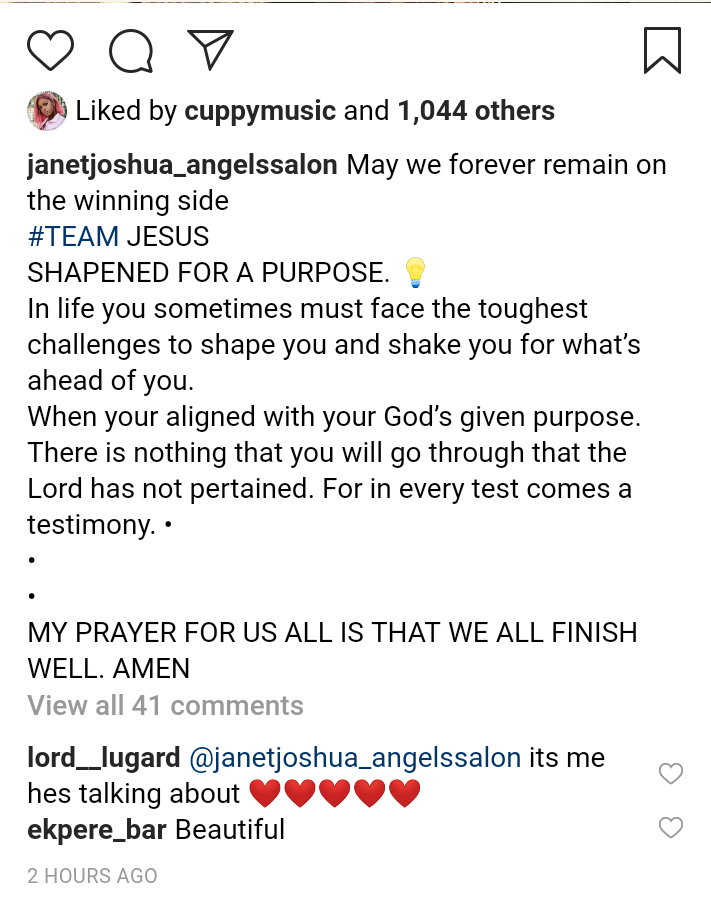View the 1,044 others who liked
The width and height of the screenshot is (711, 918).
(x=476, y=111)
